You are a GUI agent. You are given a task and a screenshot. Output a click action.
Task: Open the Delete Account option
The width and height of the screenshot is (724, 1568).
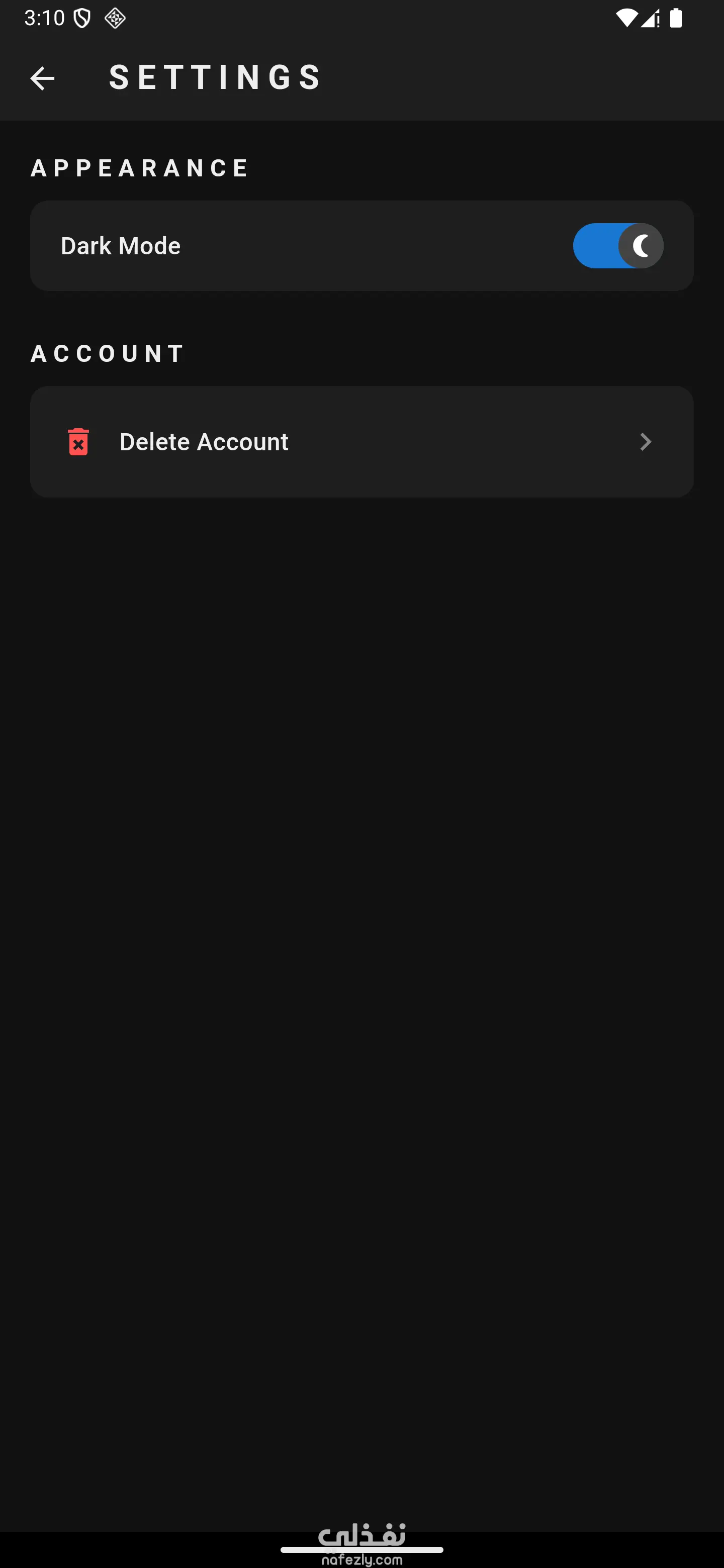(x=361, y=442)
